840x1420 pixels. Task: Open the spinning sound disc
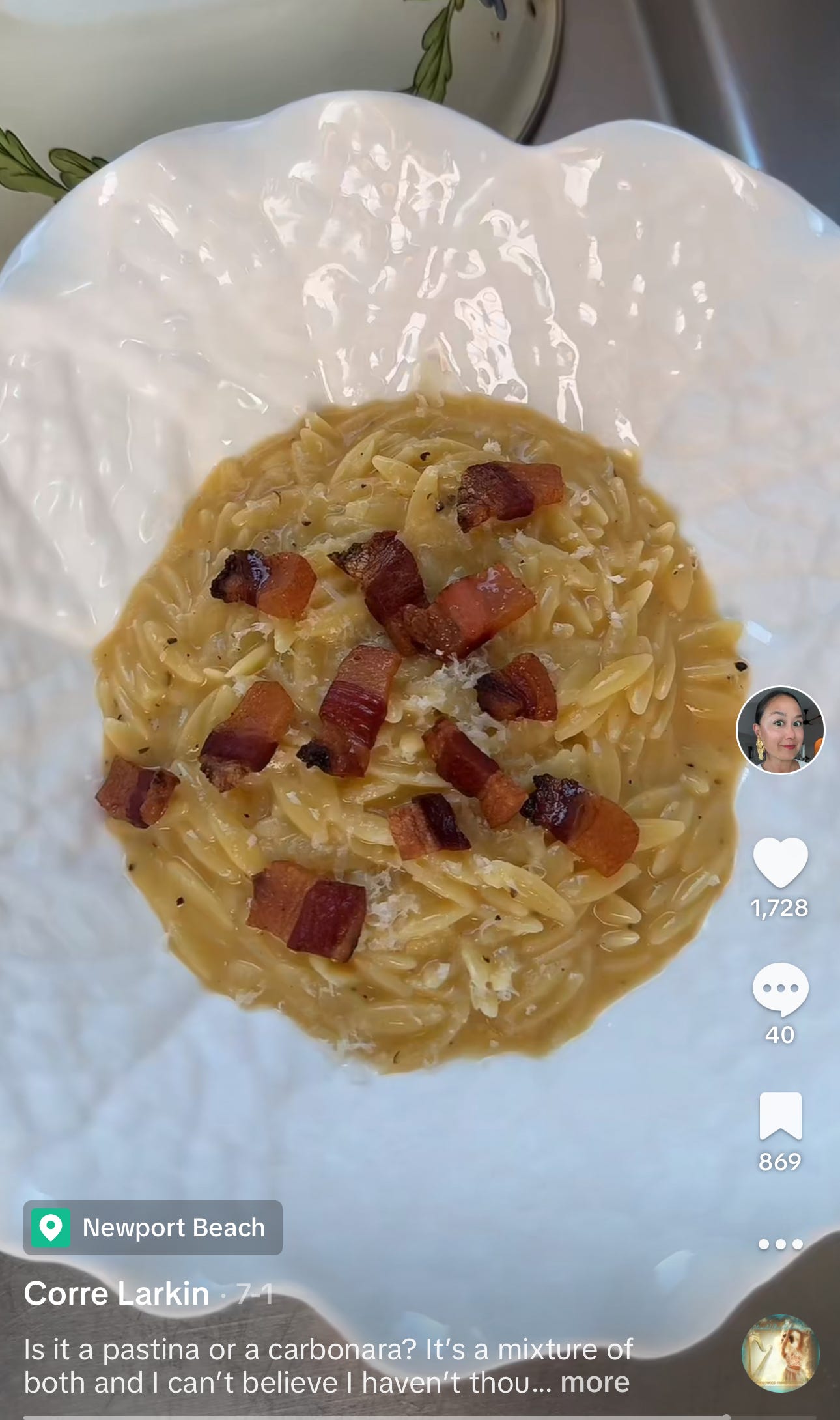click(780, 1353)
